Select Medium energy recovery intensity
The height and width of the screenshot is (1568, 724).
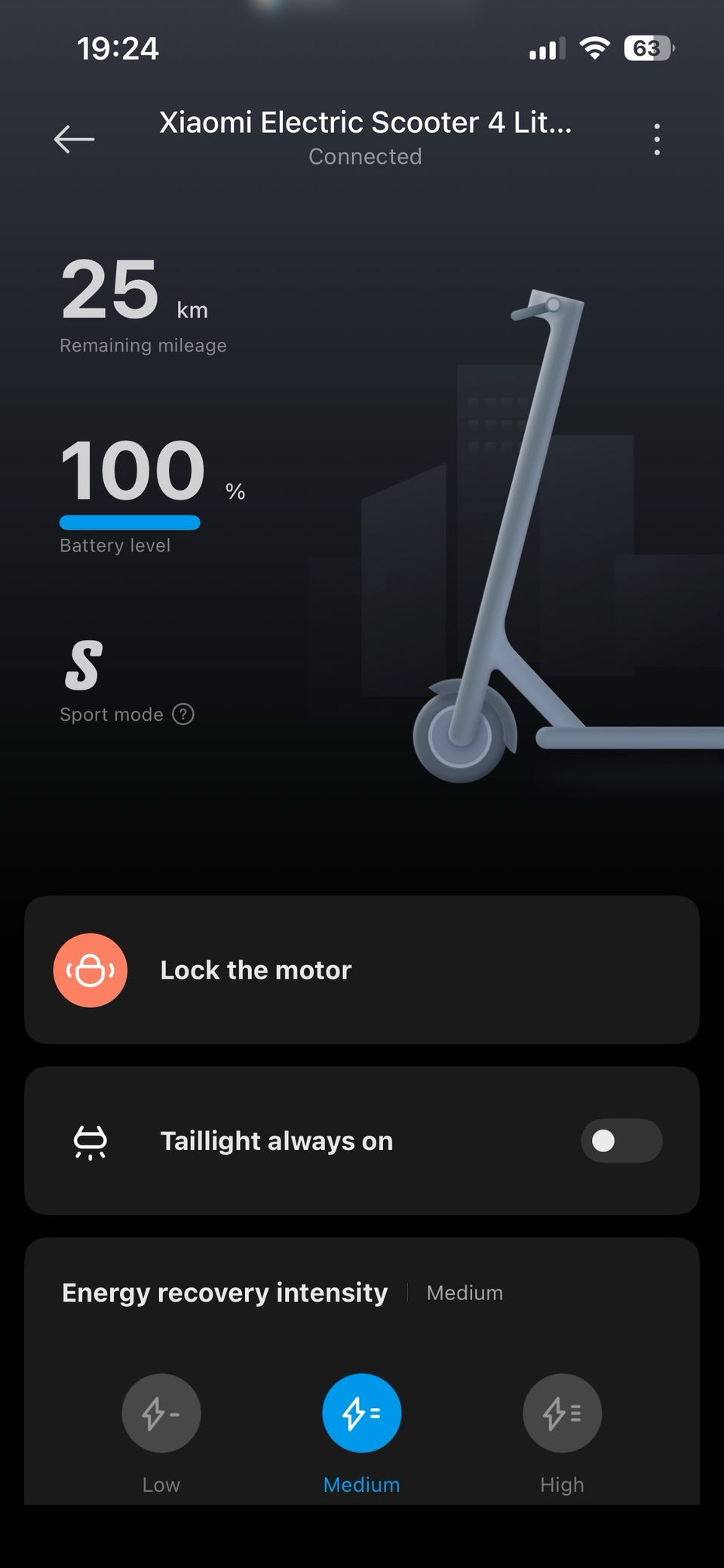361,1413
